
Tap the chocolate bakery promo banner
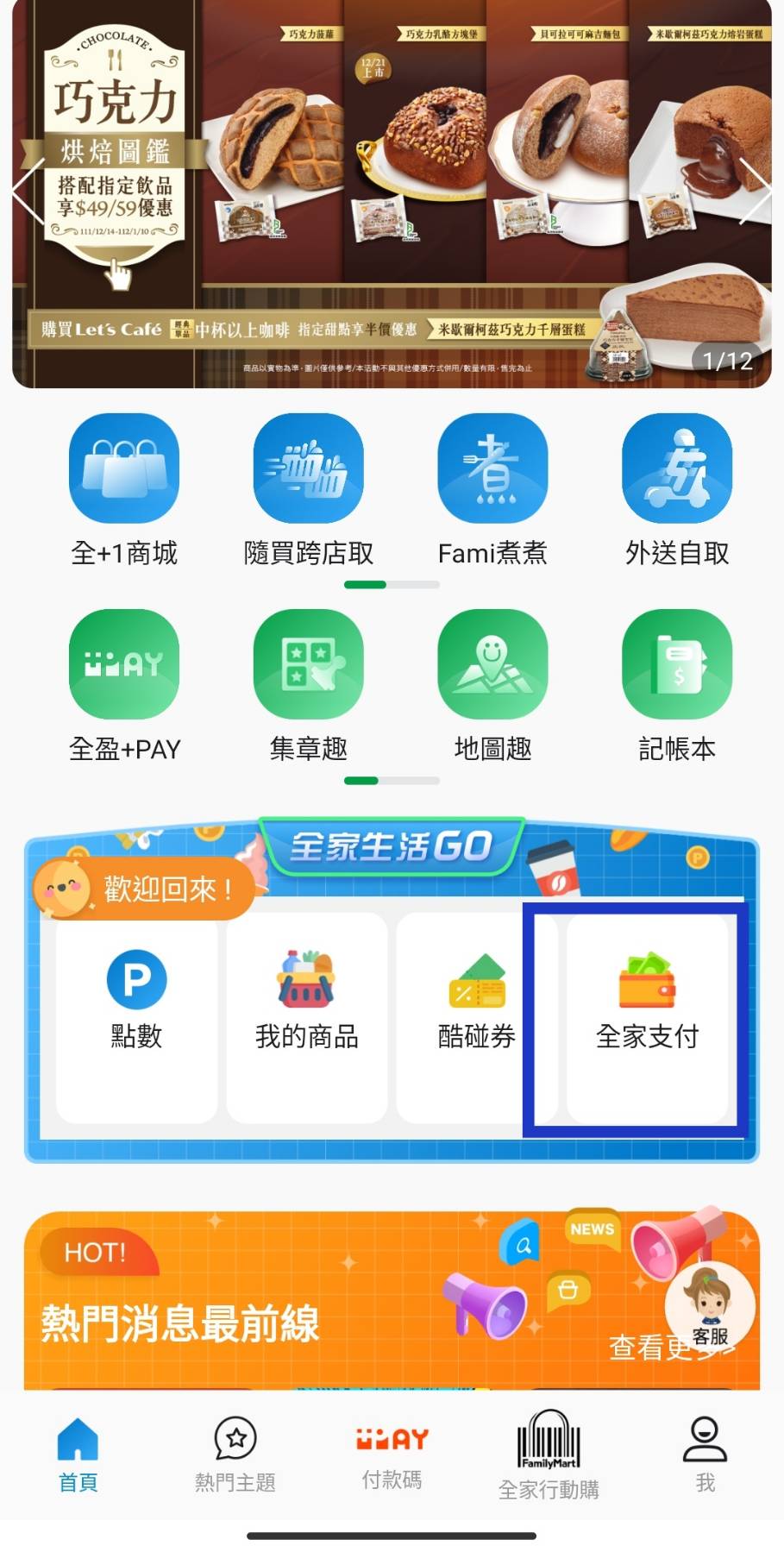tap(392, 194)
